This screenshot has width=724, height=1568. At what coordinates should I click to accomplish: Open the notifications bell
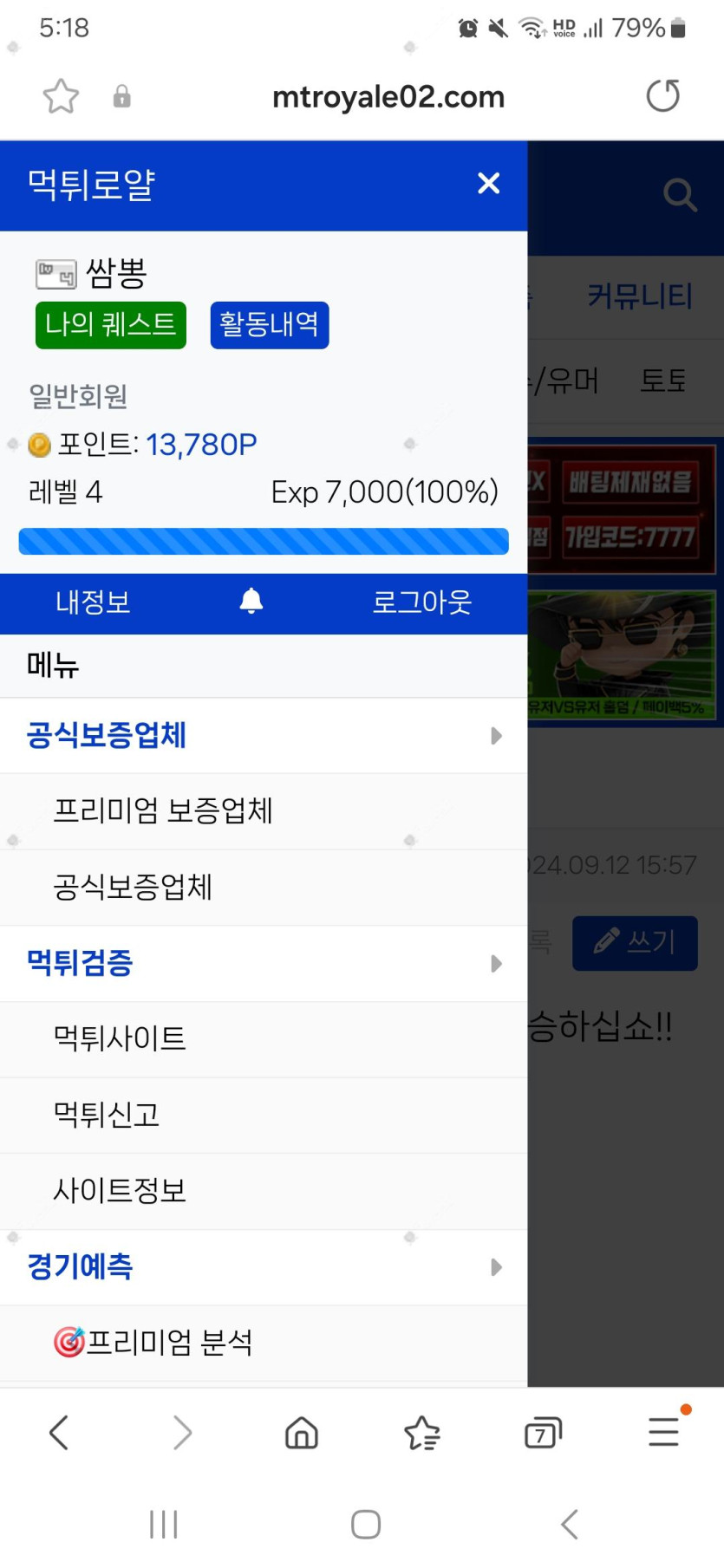(x=251, y=602)
